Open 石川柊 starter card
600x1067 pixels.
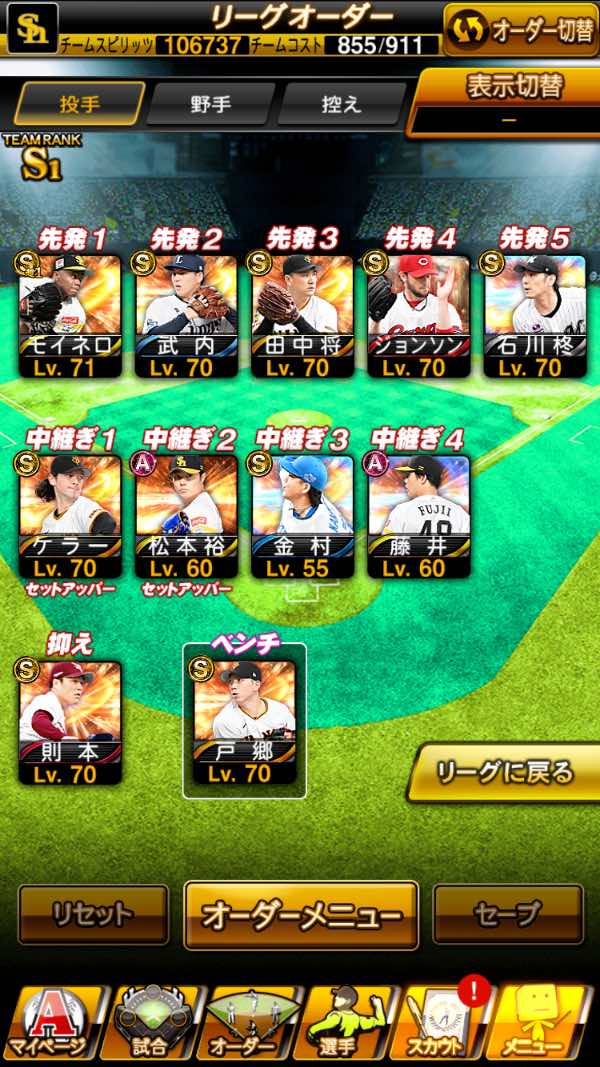click(535, 315)
